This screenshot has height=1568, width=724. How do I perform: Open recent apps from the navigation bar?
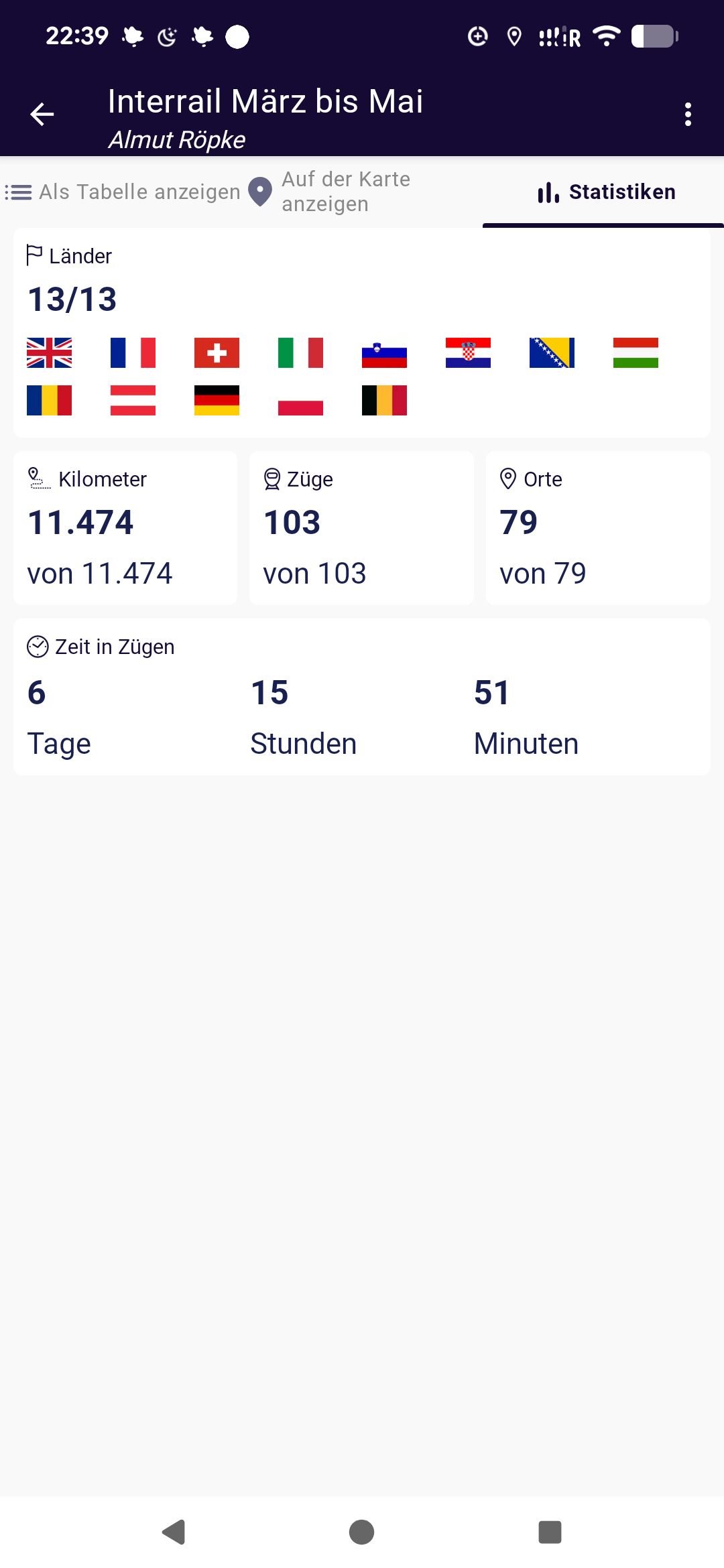point(550,1532)
